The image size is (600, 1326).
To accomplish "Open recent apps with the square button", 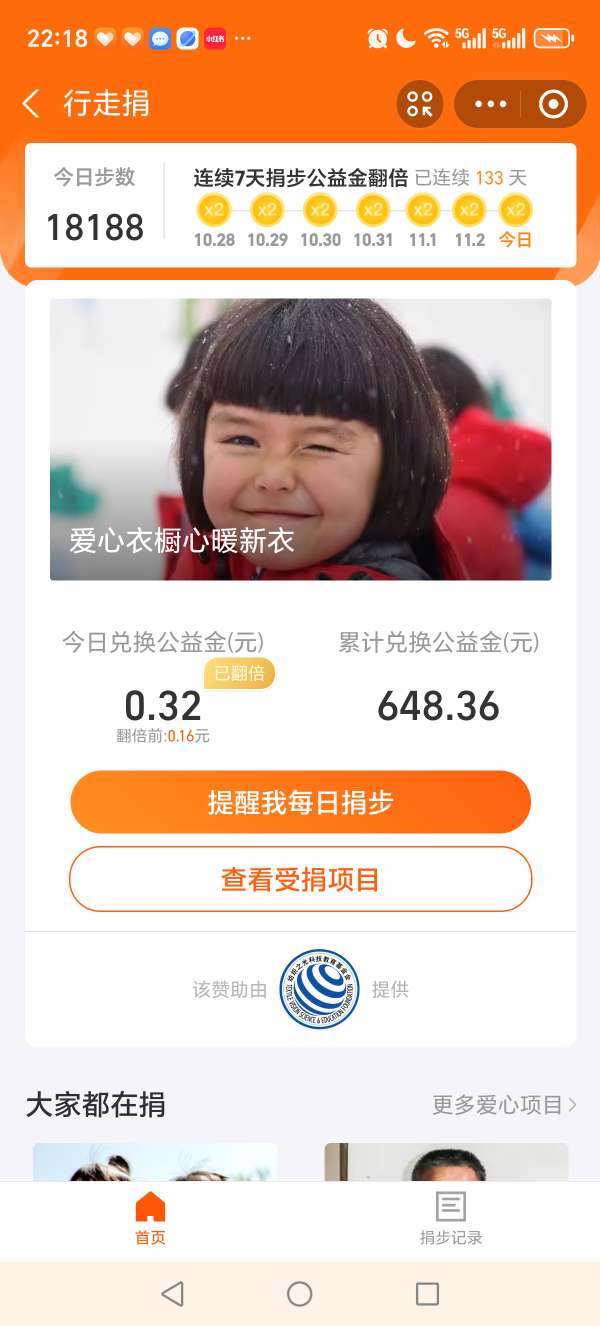I will (427, 1294).
